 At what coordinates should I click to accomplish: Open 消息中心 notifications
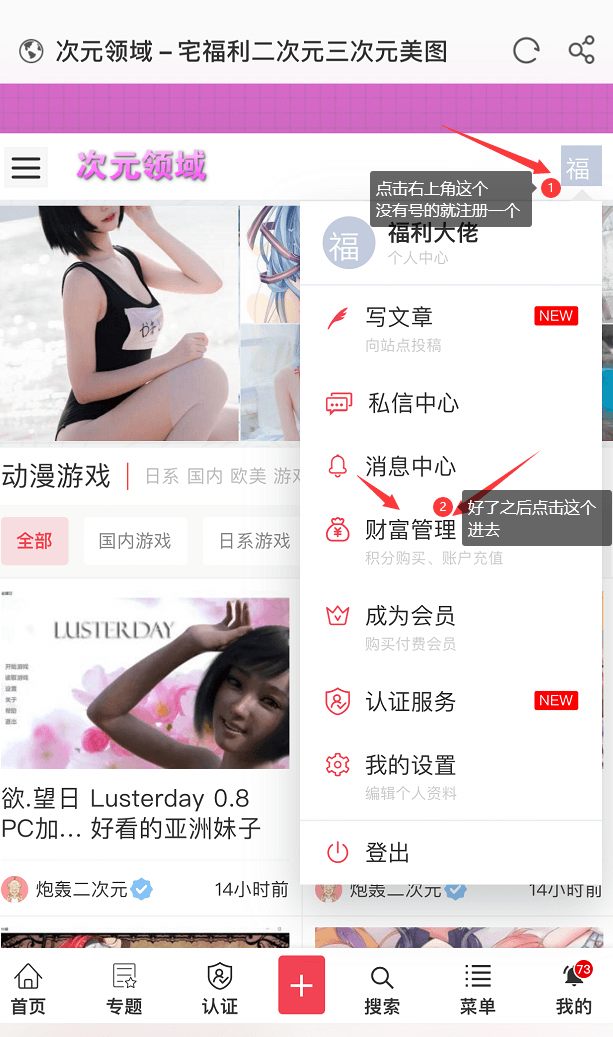410,466
